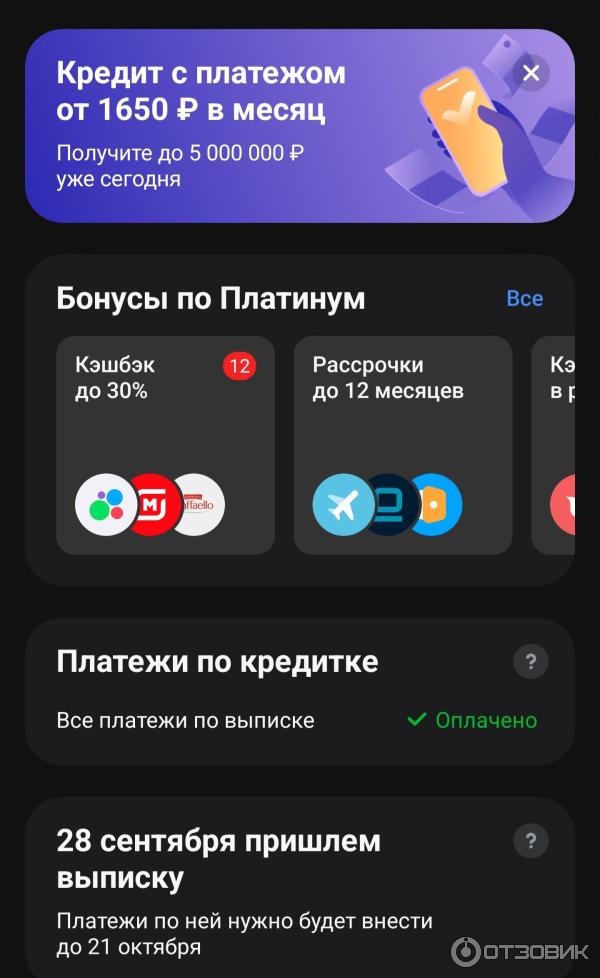Screen dimensions: 600x978
Task: Open the Рассрочки до 12 месяцев card
Action: (402, 445)
